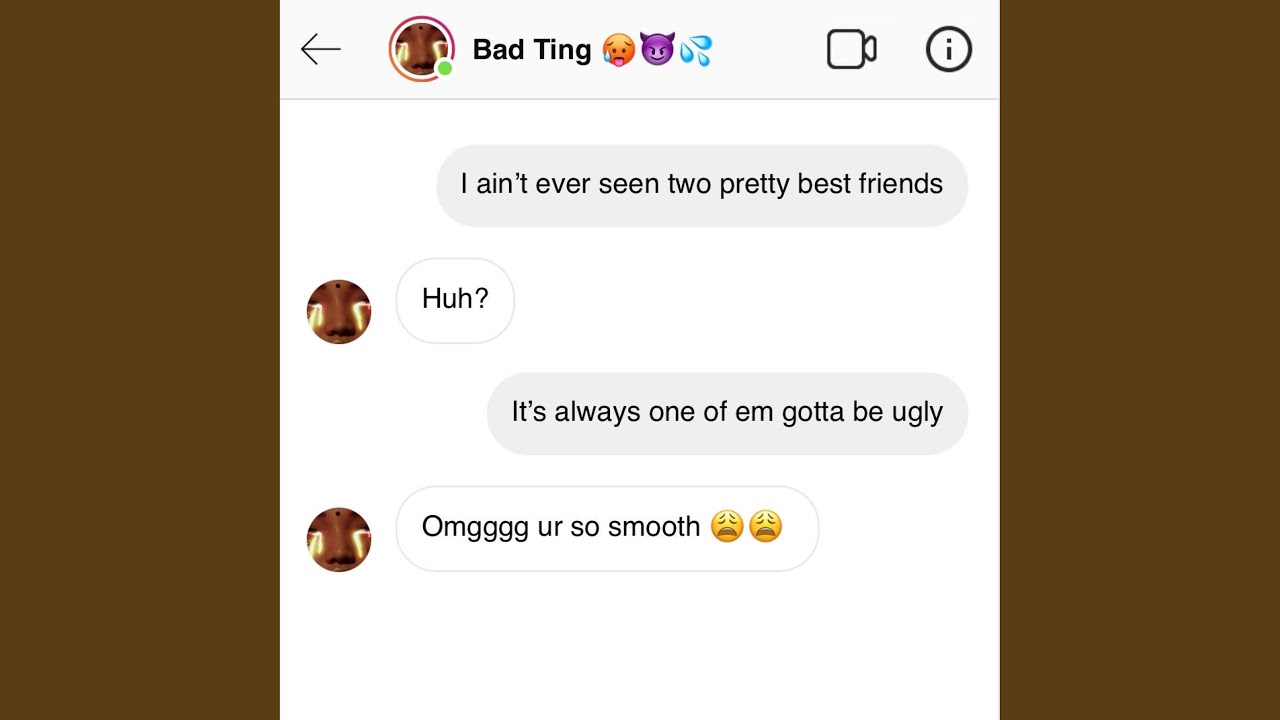Viewport: 1280px width, 720px height.
Task: Open conversation info details
Action: click(x=948, y=49)
